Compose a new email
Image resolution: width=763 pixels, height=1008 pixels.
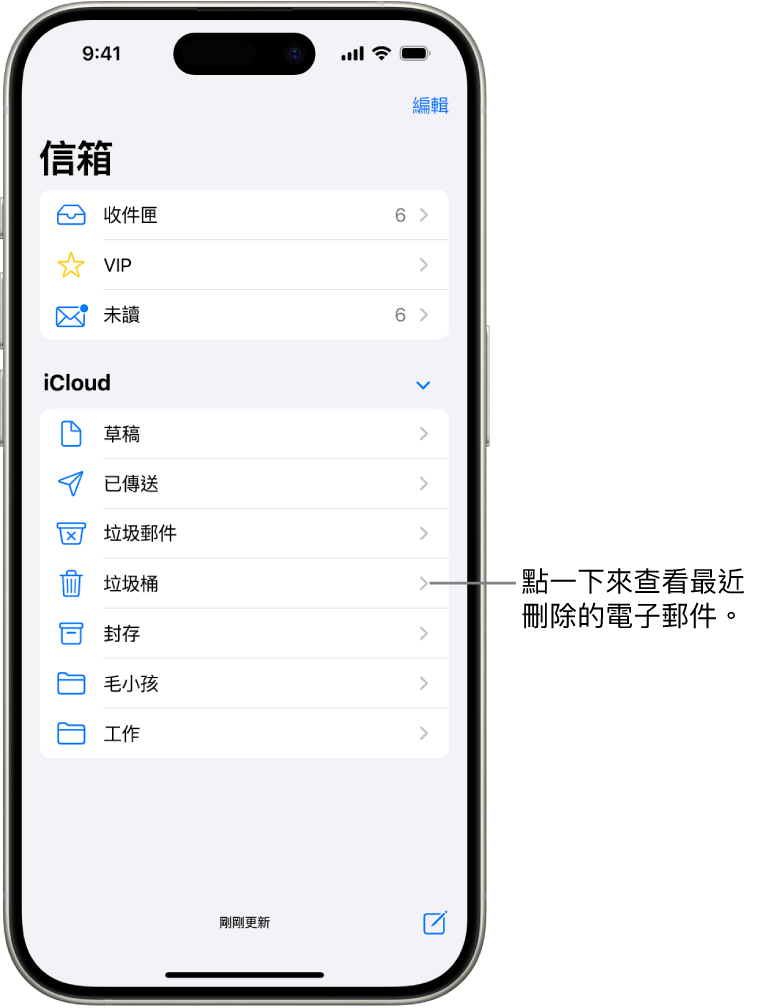[434, 922]
